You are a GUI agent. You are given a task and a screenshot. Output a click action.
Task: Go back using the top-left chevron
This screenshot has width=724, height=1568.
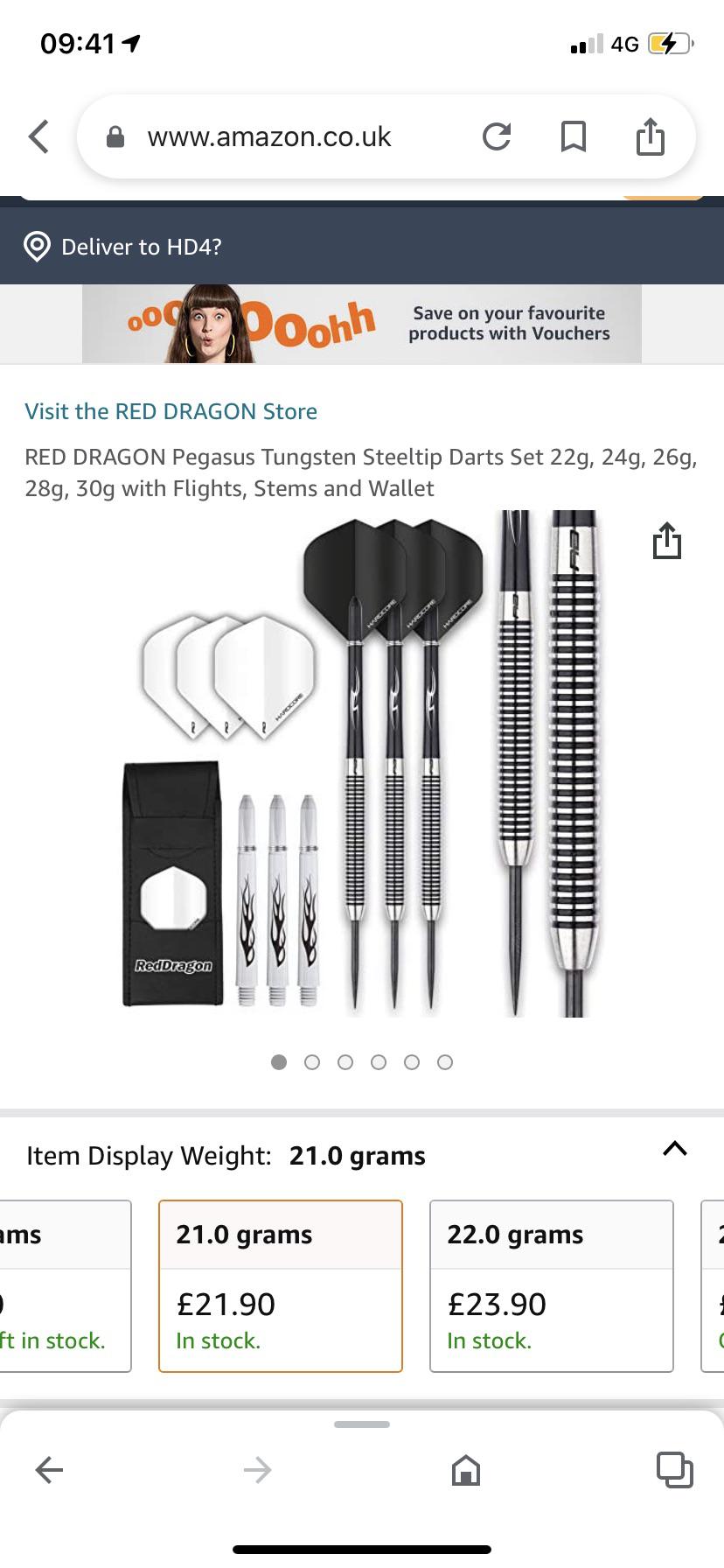(38, 136)
